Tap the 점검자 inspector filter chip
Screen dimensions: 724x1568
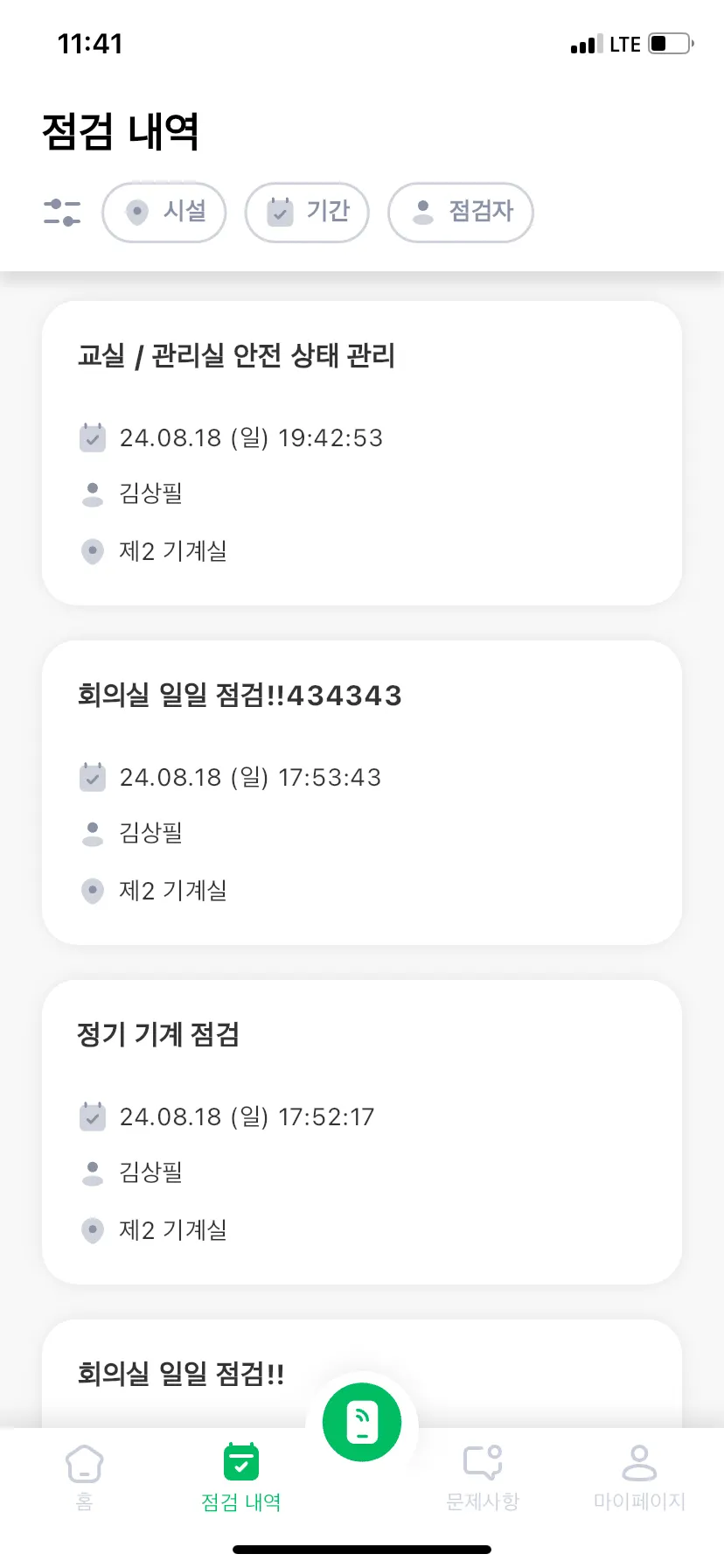coord(461,212)
